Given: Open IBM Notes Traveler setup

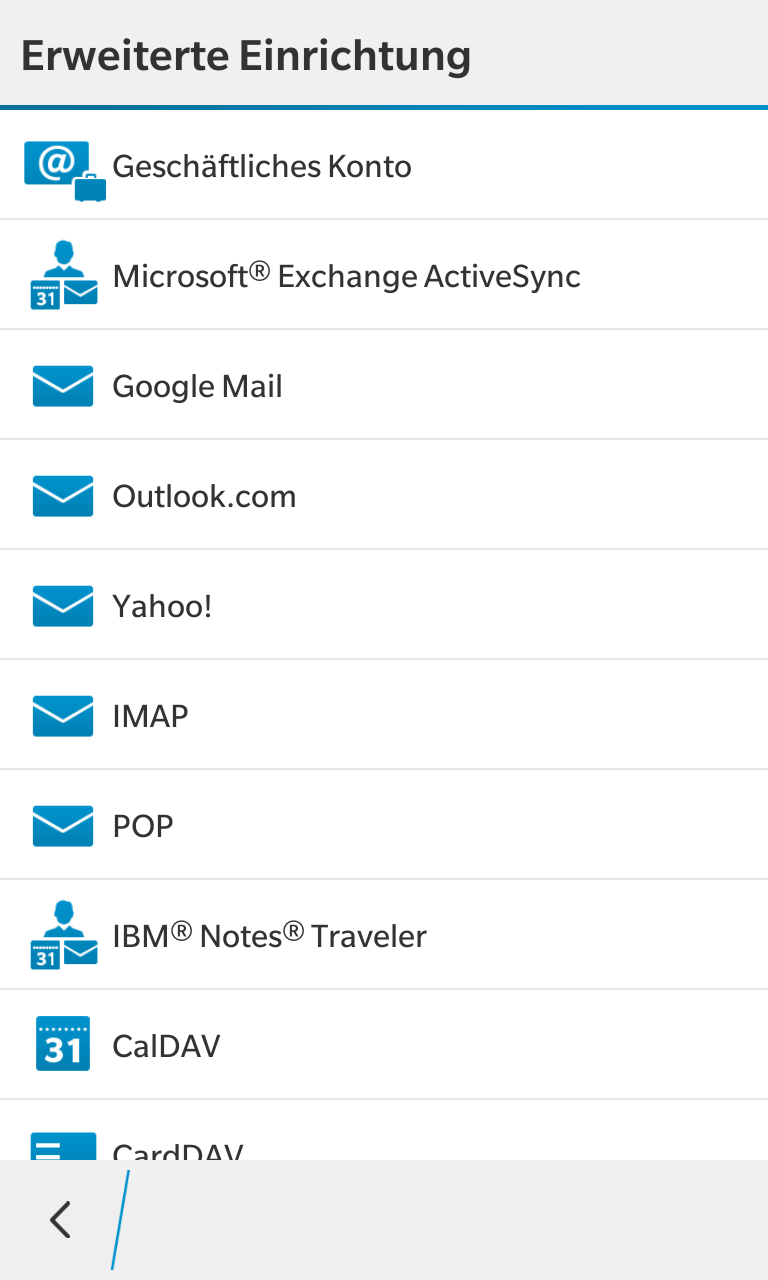Looking at the screenshot, I should (x=384, y=935).
